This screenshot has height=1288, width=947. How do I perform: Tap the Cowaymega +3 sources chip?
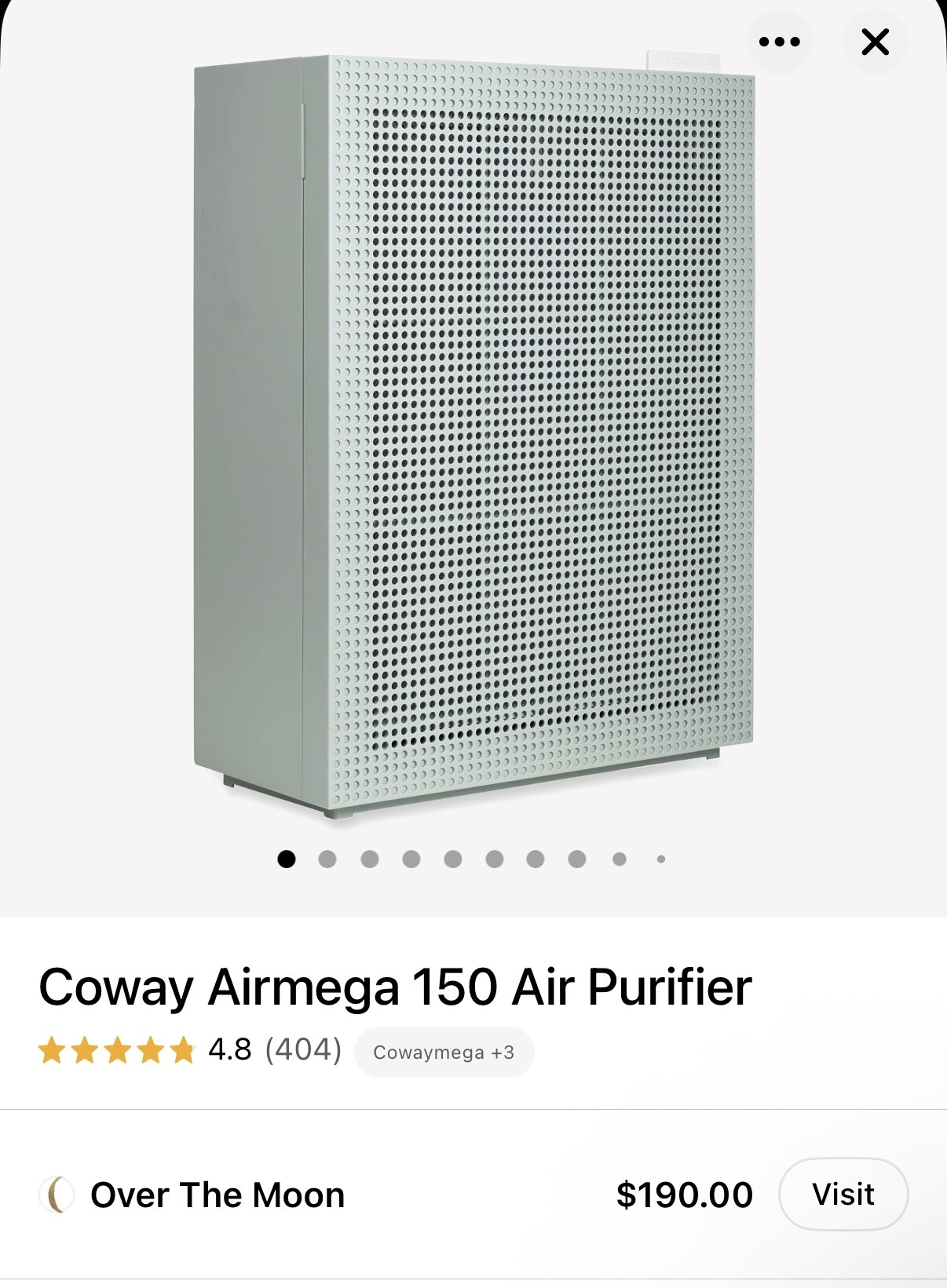click(444, 1052)
